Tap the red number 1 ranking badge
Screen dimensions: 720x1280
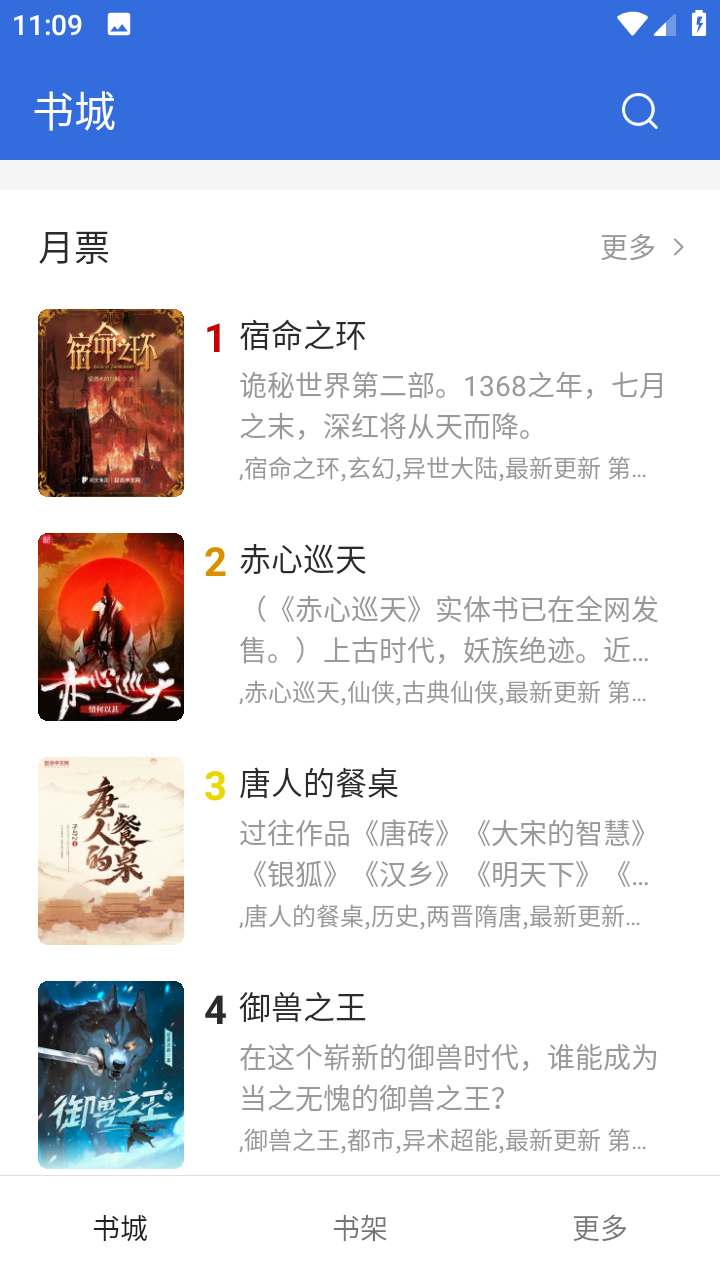pyautogui.click(x=213, y=335)
